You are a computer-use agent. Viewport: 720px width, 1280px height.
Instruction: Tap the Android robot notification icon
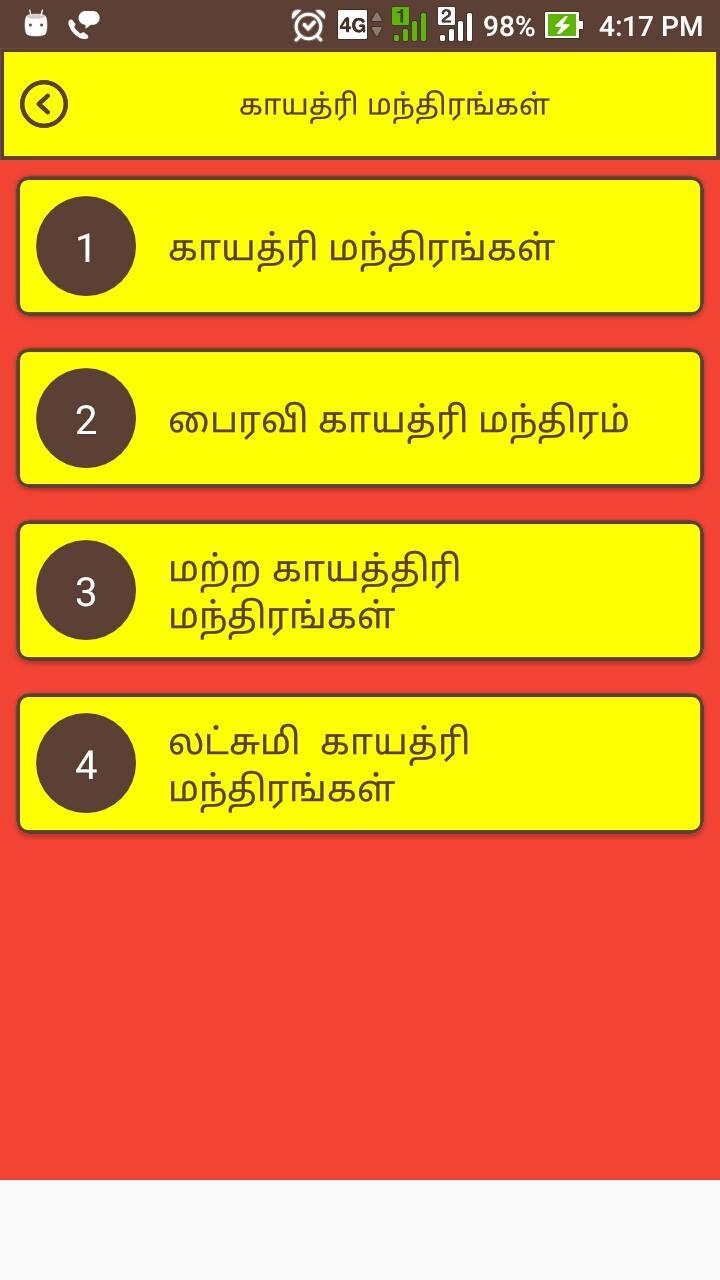(35, 25)
